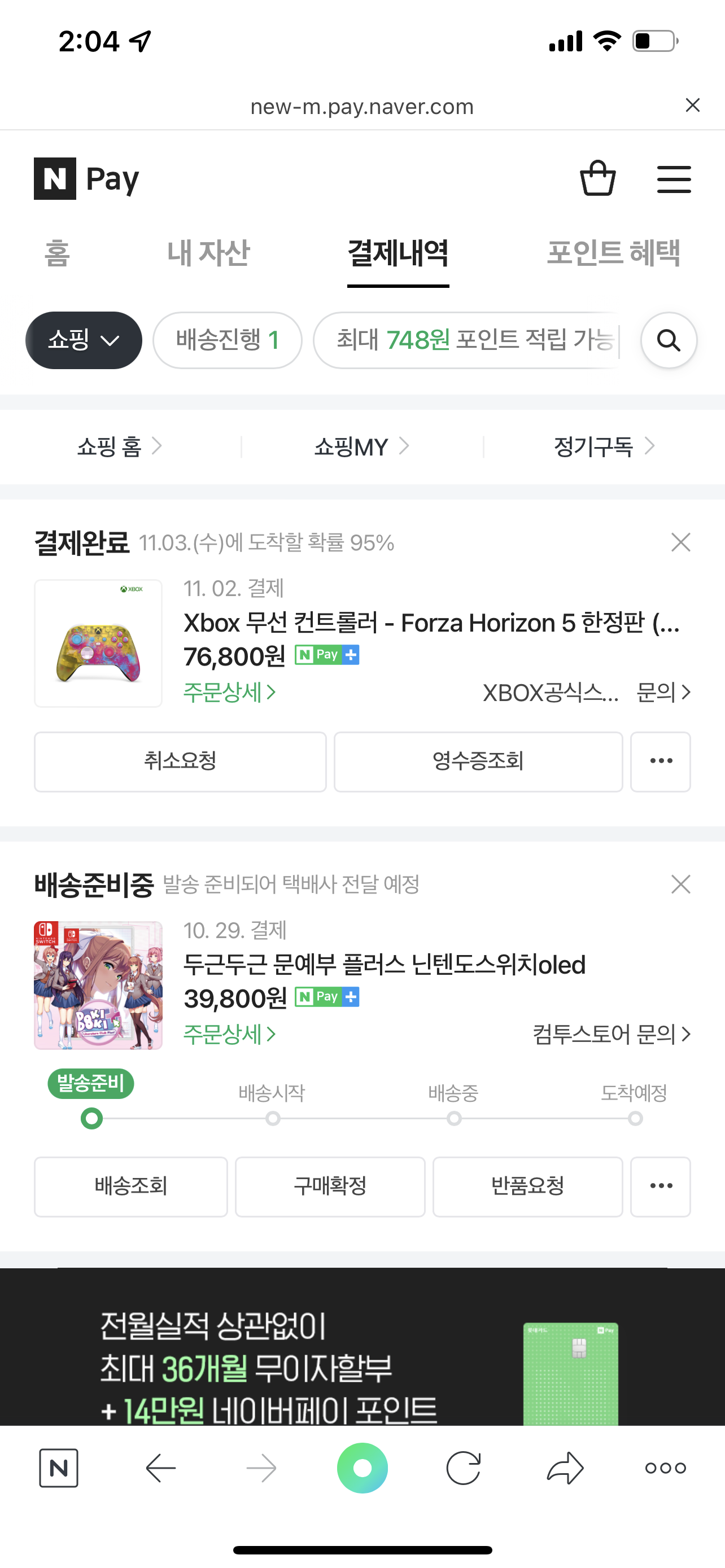Open 주문상세 for the Xbox controller

coord(229,692)
